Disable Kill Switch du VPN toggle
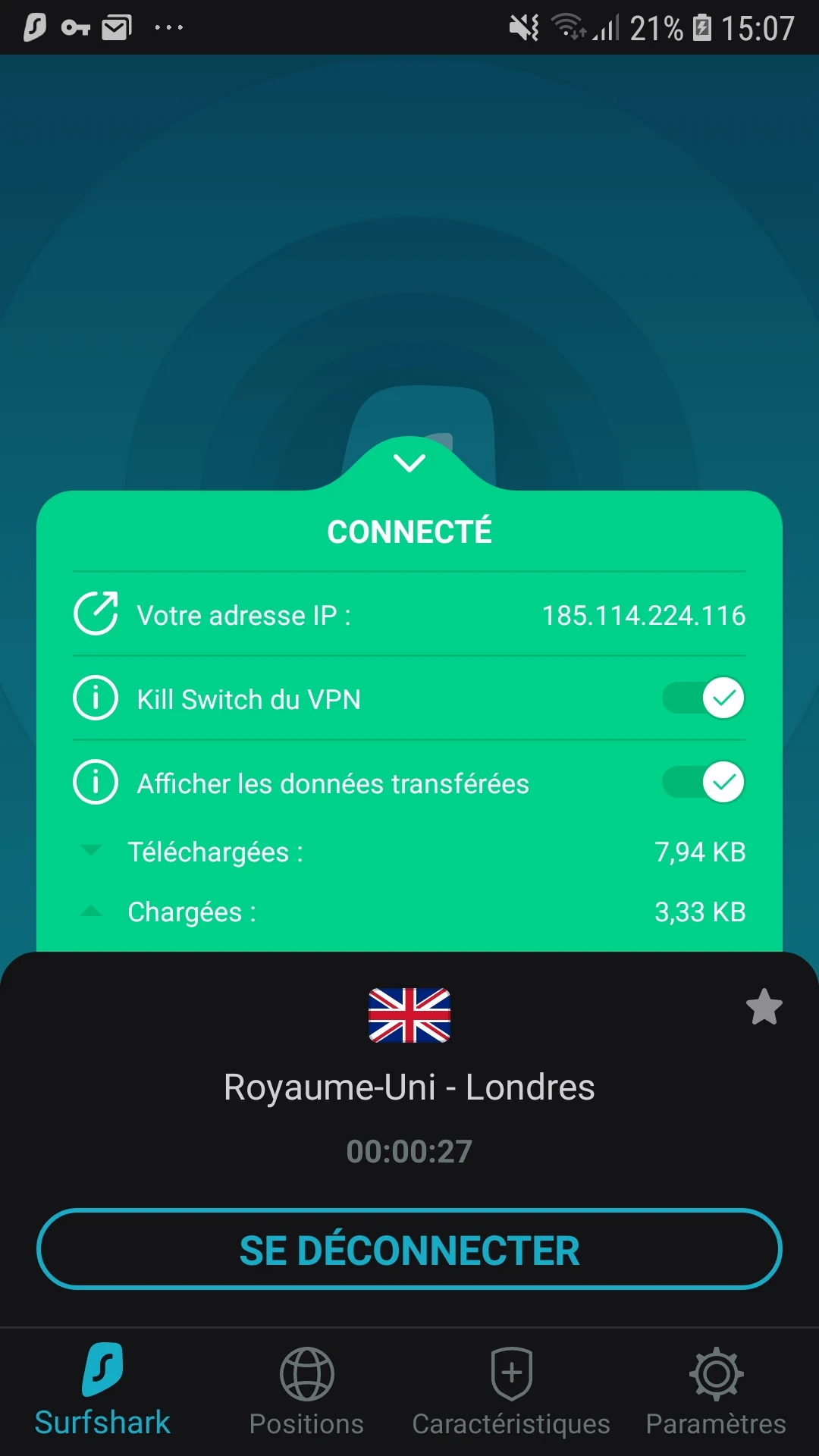The image size is (819, 1456). (704, 698)
